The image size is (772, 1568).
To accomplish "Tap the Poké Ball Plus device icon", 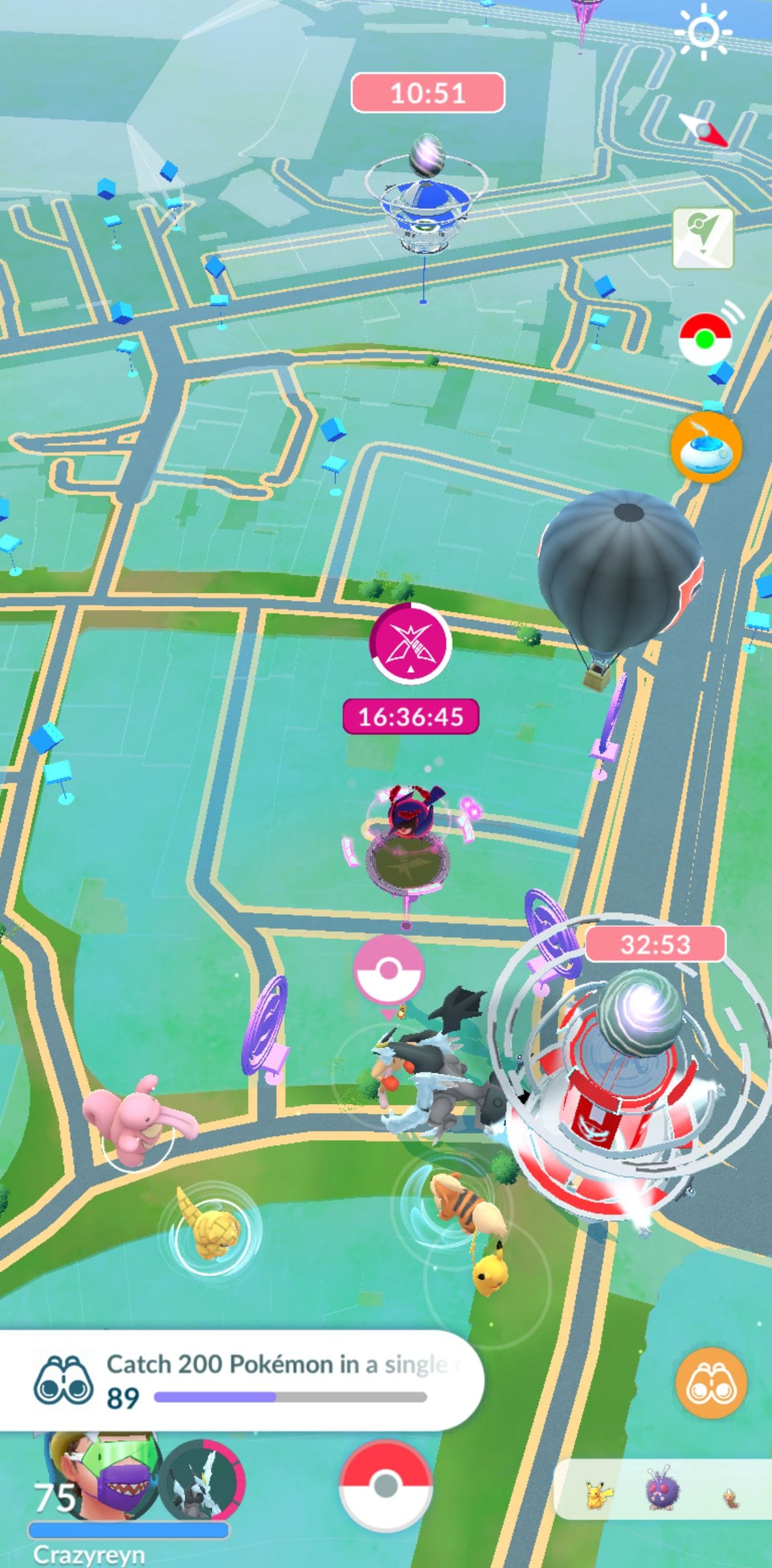I will (x=706, y=338).
